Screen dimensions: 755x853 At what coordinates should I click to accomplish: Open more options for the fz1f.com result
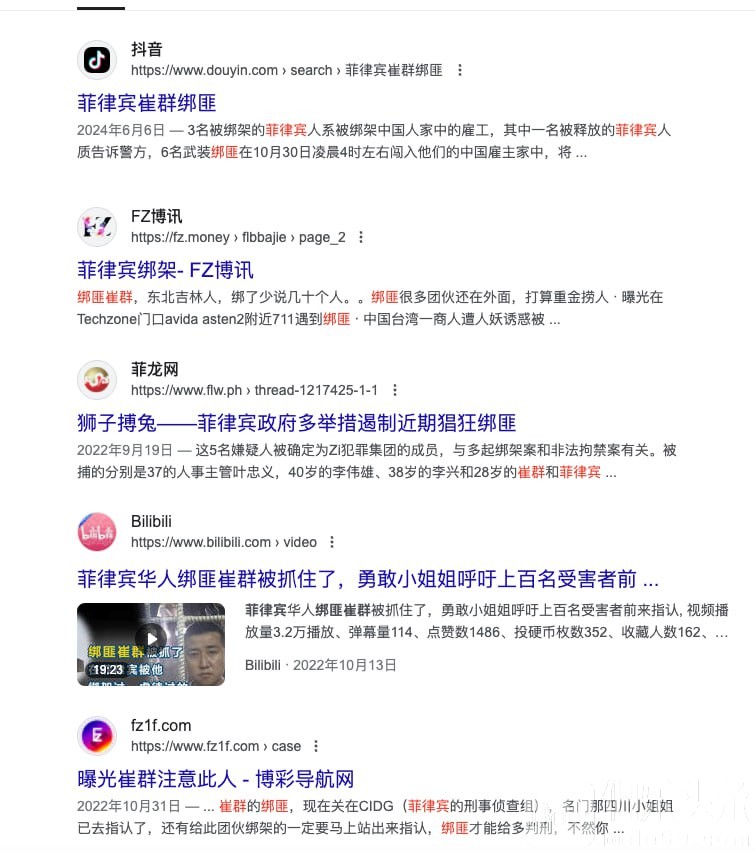click(316, 746)
